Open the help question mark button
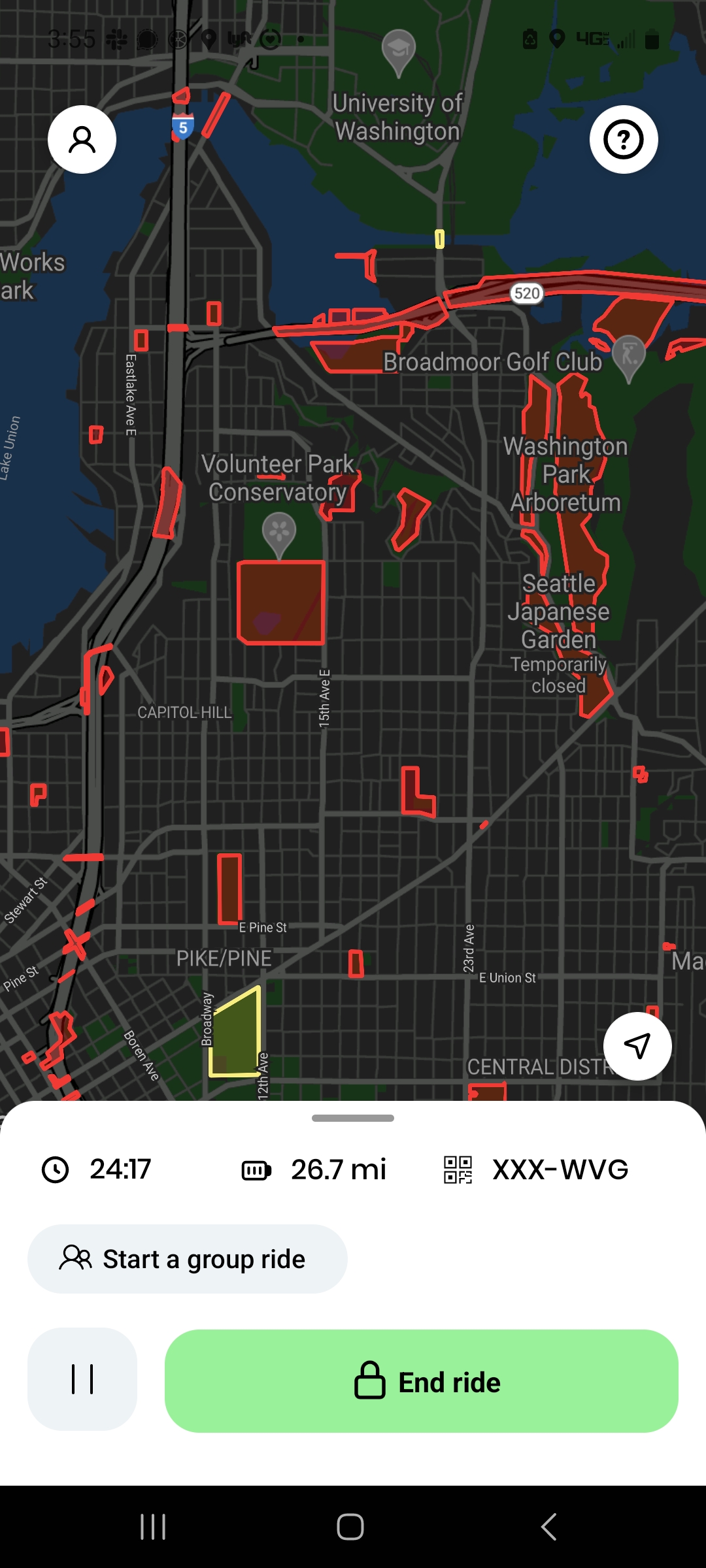Viewport: 706px width, 1568px height. pos(624,139)
